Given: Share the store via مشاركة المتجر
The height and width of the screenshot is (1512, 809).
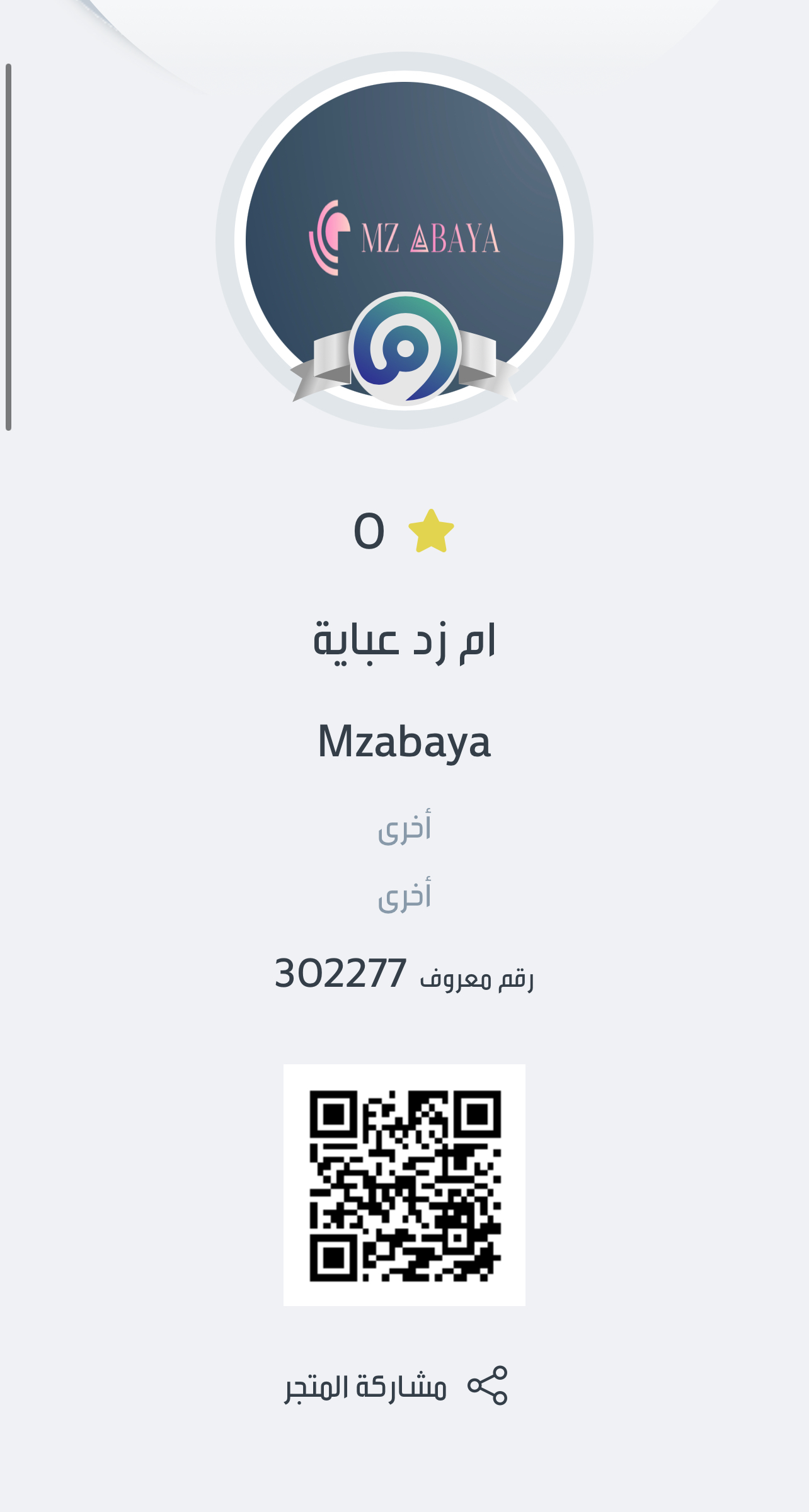Looking at the screenshot, I should [x=396, y=1385].
